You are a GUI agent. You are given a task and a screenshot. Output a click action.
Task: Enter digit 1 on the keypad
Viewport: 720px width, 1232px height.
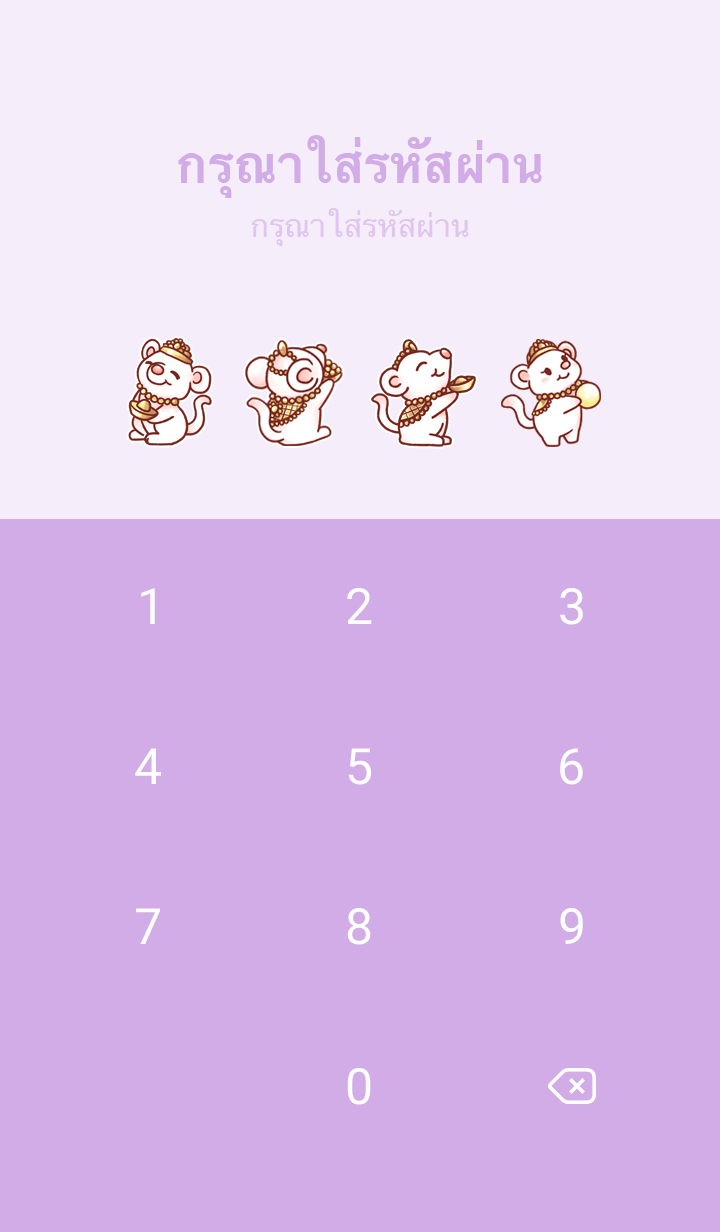point(149,607)
